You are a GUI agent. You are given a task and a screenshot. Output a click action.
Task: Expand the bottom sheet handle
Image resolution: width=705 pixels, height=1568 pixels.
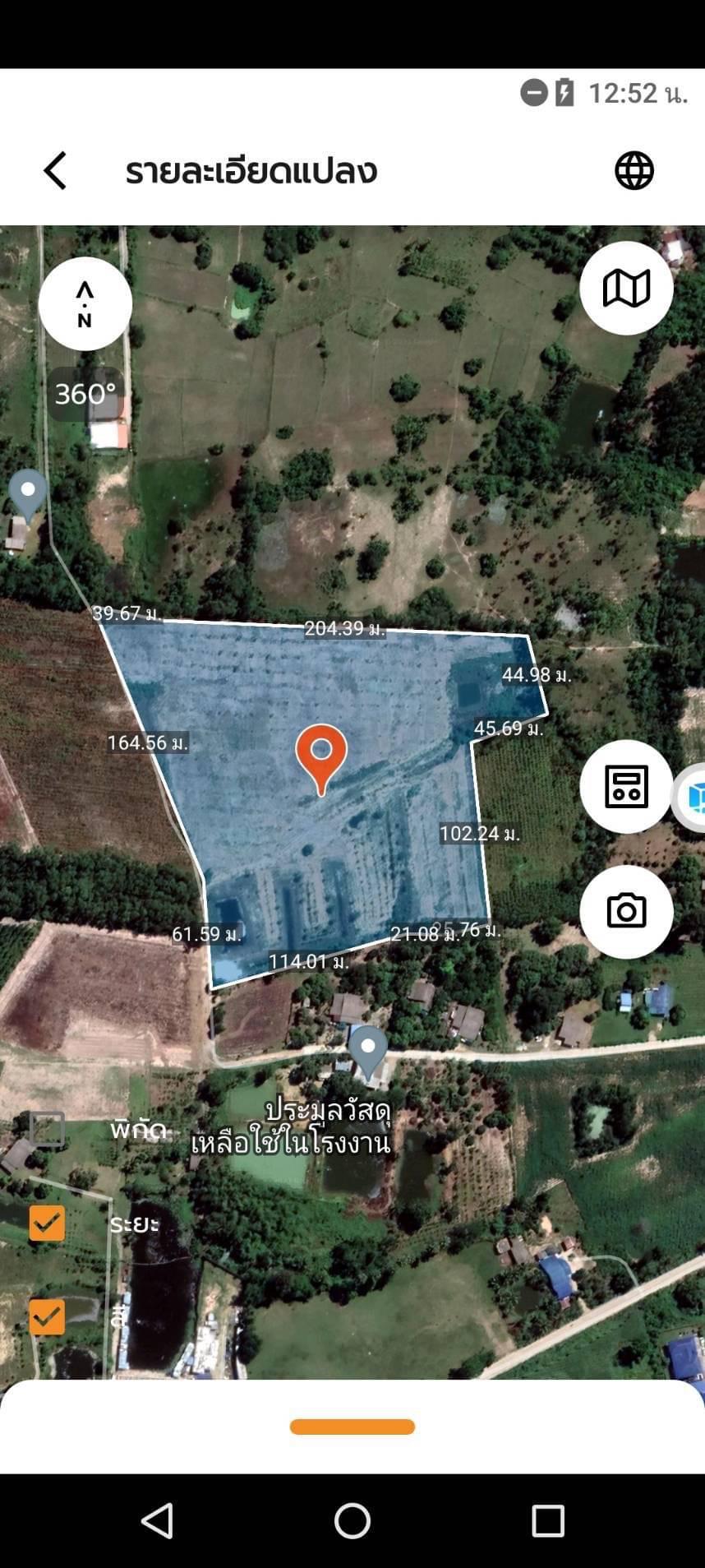tap(352, 1427)
